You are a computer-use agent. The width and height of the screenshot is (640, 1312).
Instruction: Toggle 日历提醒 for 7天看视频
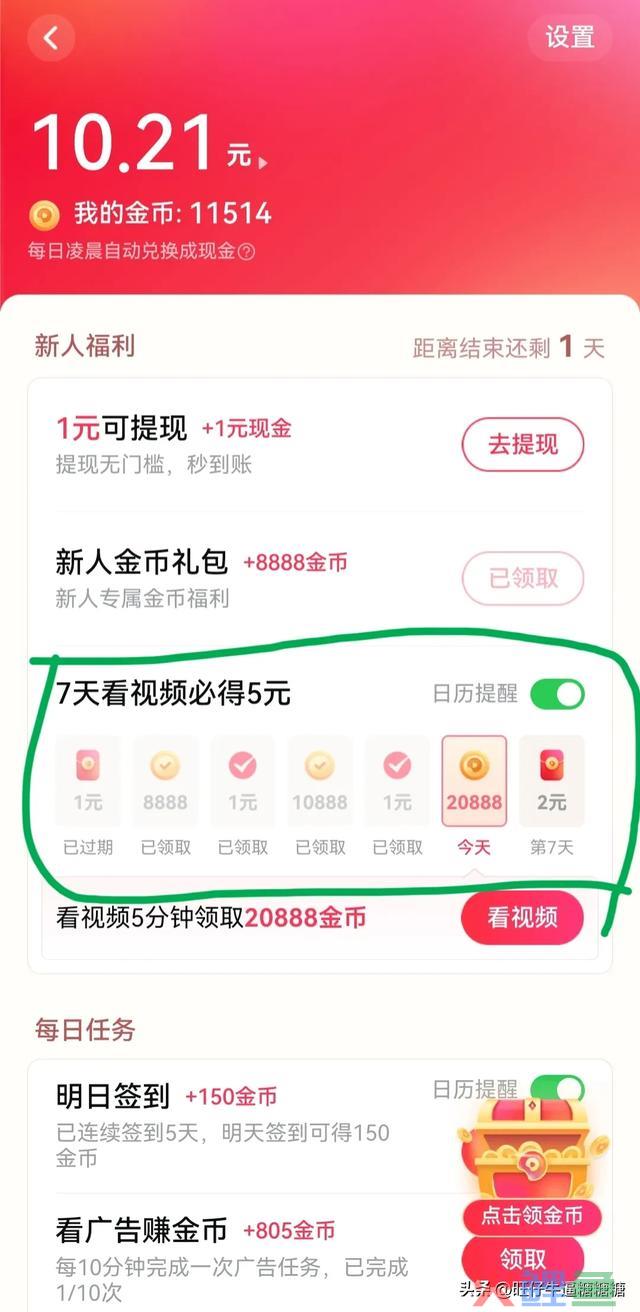point(557,694)
